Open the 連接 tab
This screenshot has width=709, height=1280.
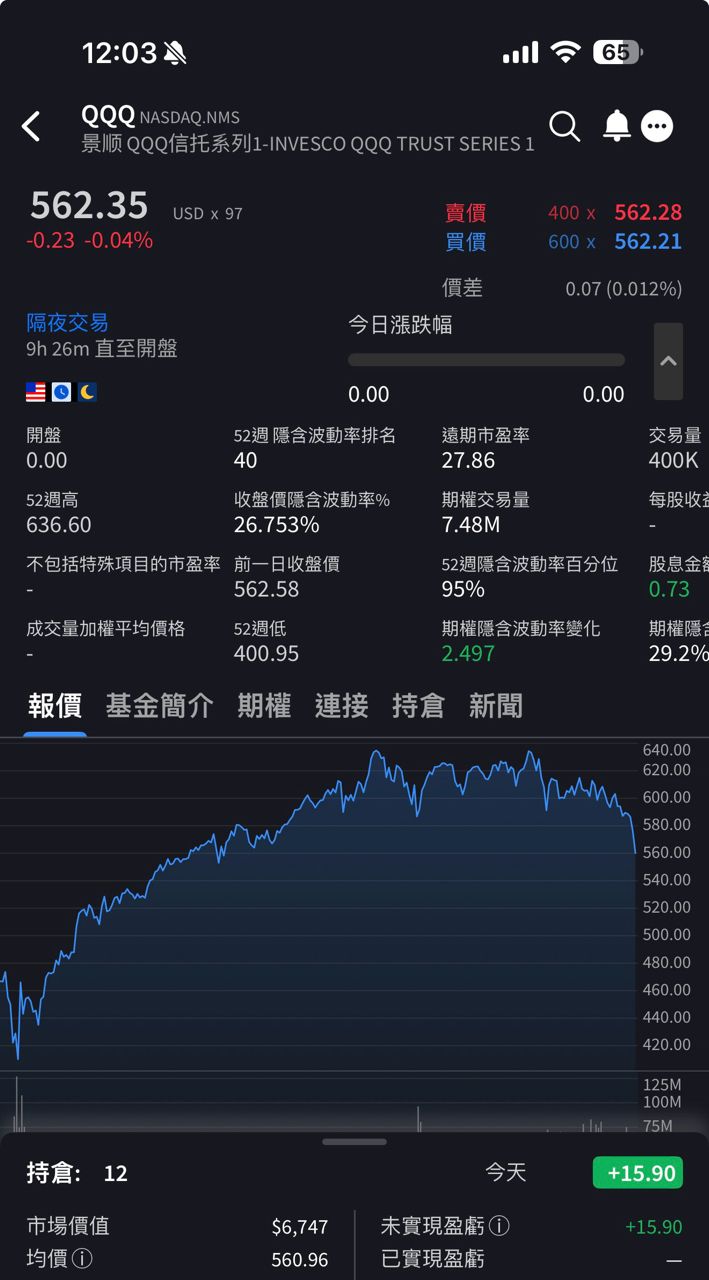341,706
